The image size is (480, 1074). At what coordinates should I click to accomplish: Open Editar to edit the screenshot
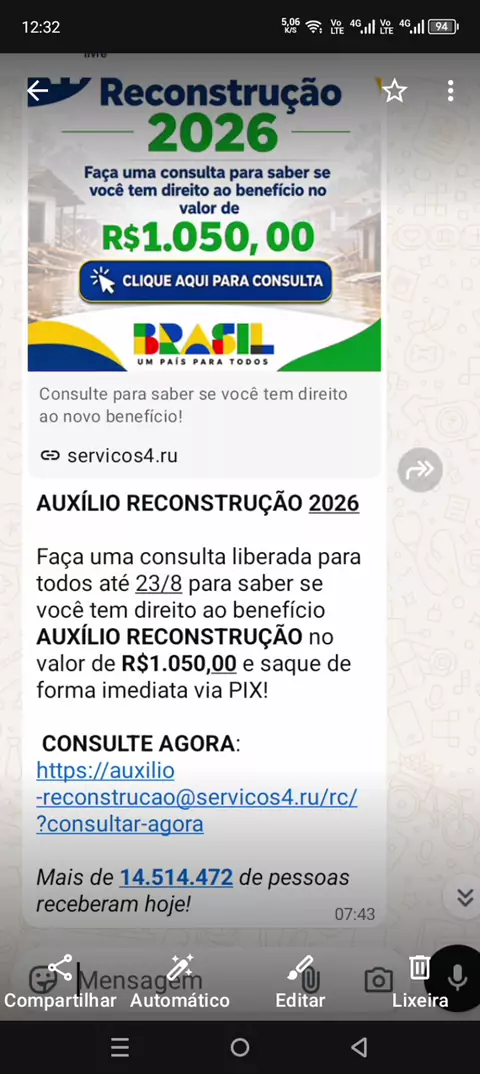click(x=300, y=982)
